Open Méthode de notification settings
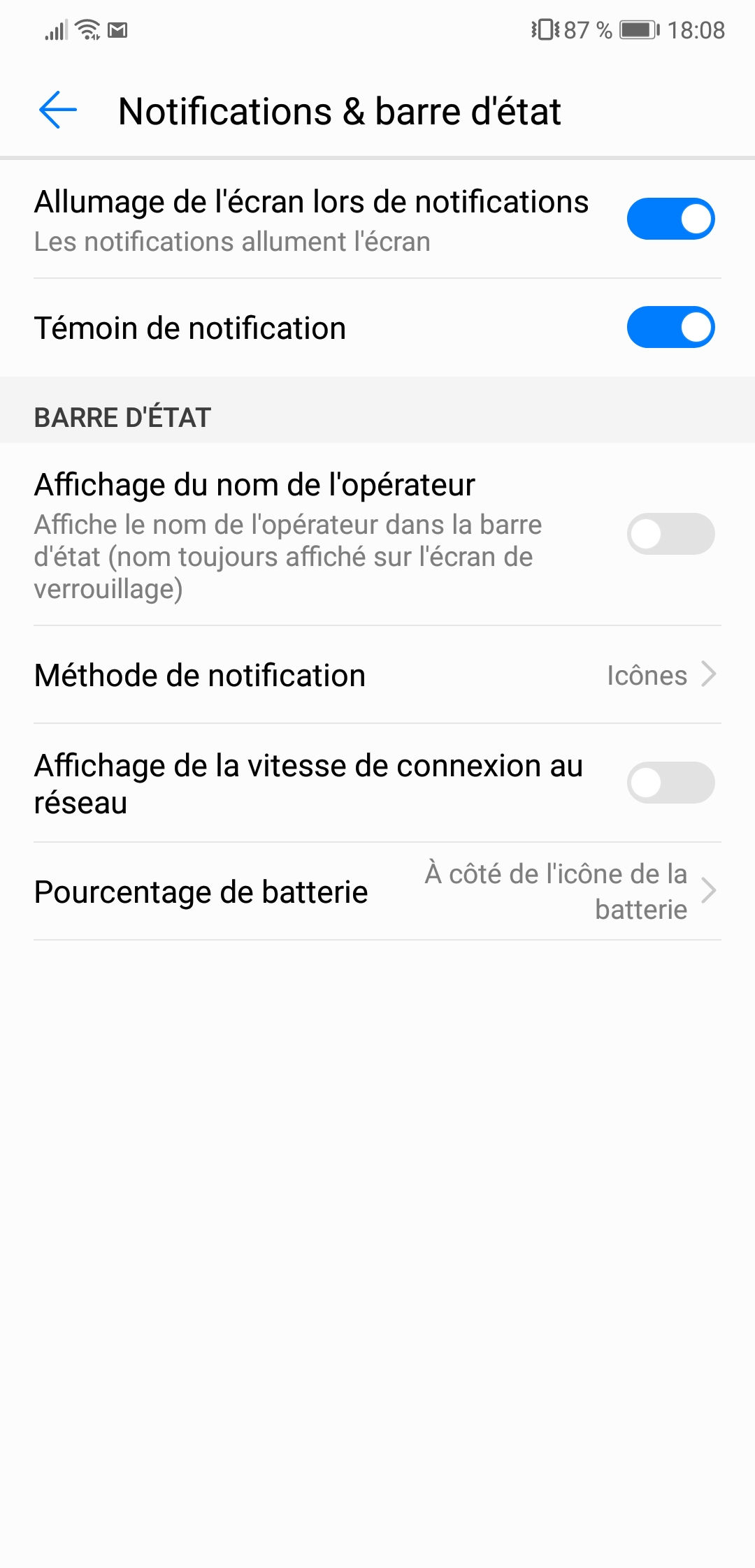The height and width of the screenshot is (1568, 755). (x=377, y=675)
